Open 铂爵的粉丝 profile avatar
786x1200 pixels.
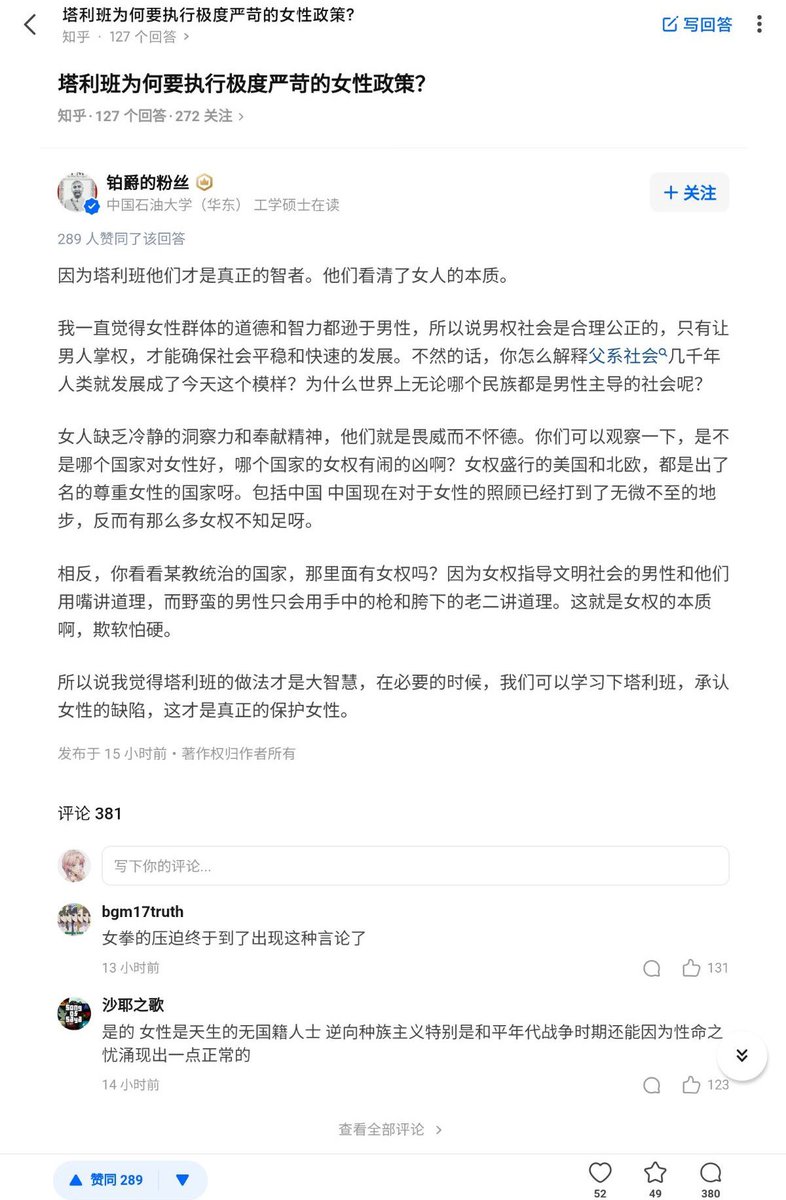[77, 193]
